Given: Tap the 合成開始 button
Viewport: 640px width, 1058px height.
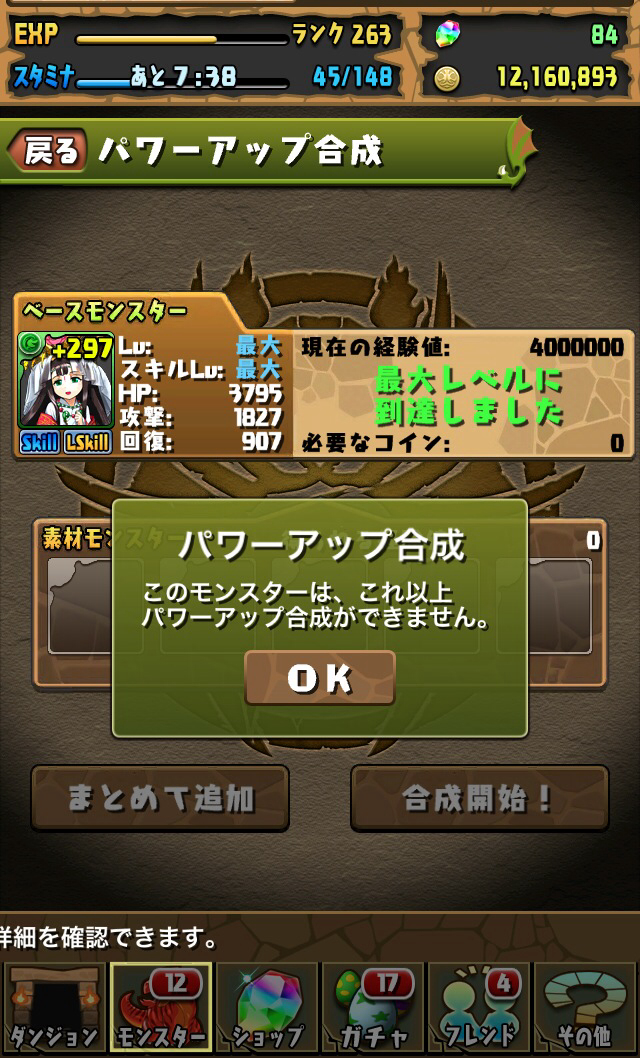Looking at the screenshot, I should pyautogui.click(x=479, y=799).
